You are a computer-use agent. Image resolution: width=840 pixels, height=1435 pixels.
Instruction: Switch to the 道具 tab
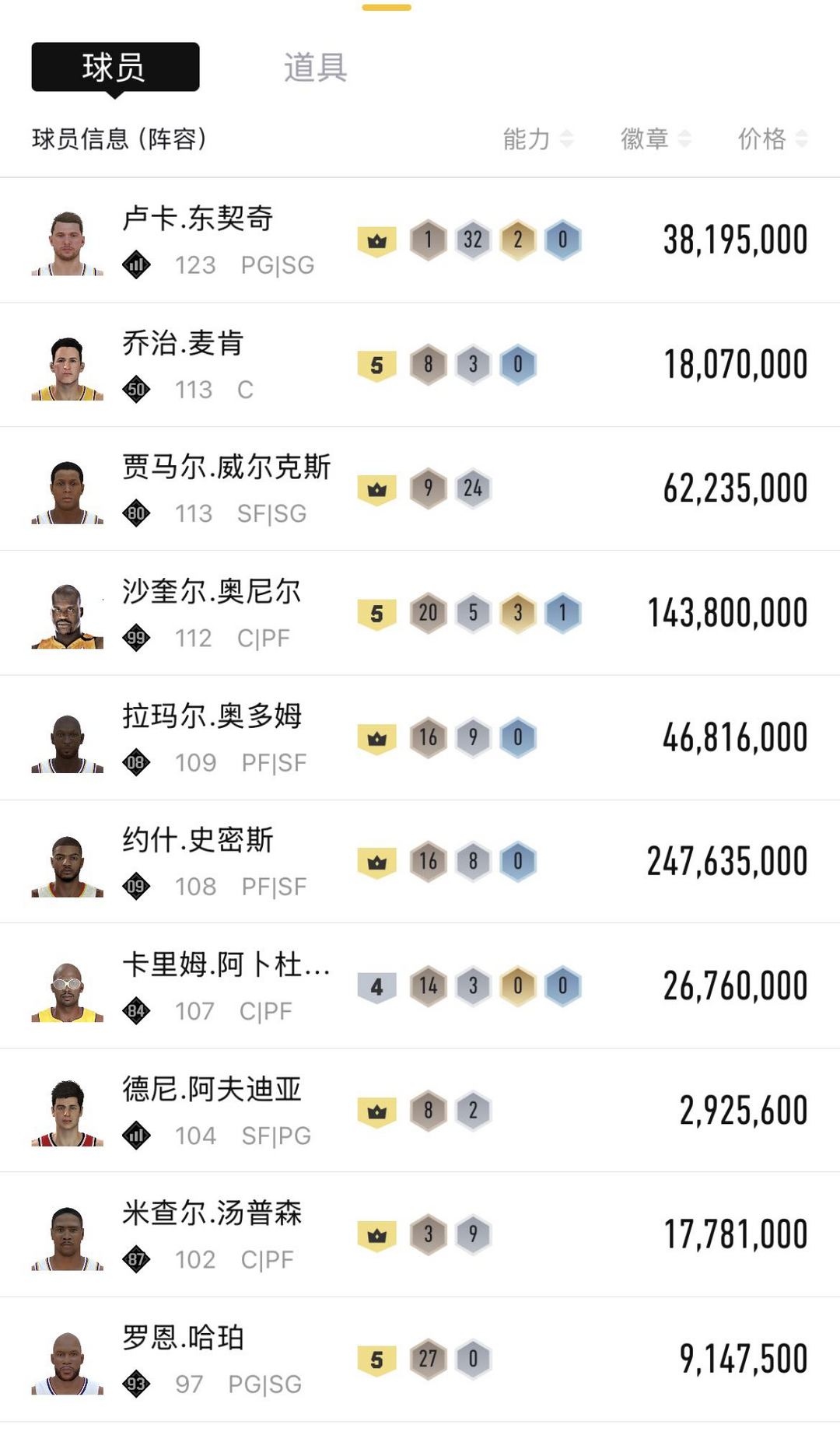(315, 68)
